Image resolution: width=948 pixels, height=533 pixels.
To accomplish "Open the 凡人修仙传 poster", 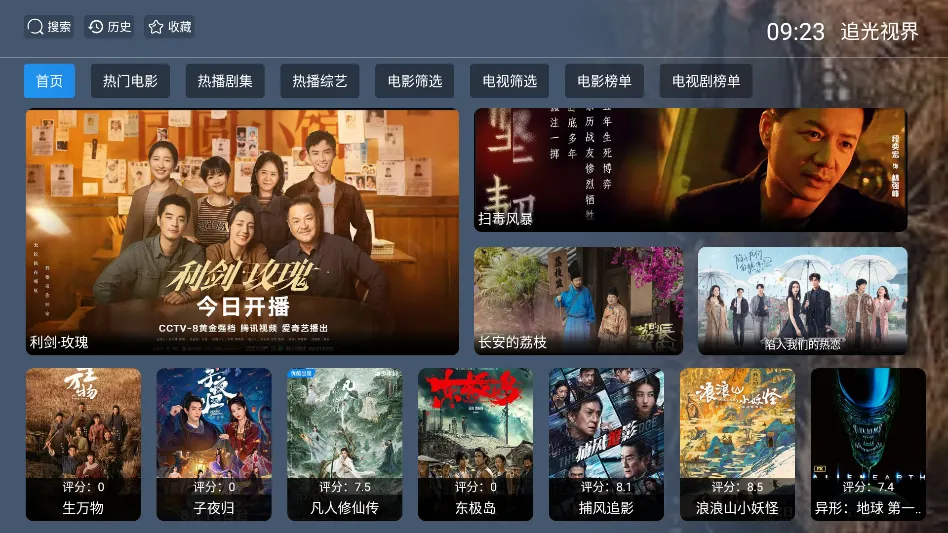I will click(x=345, y=443).
